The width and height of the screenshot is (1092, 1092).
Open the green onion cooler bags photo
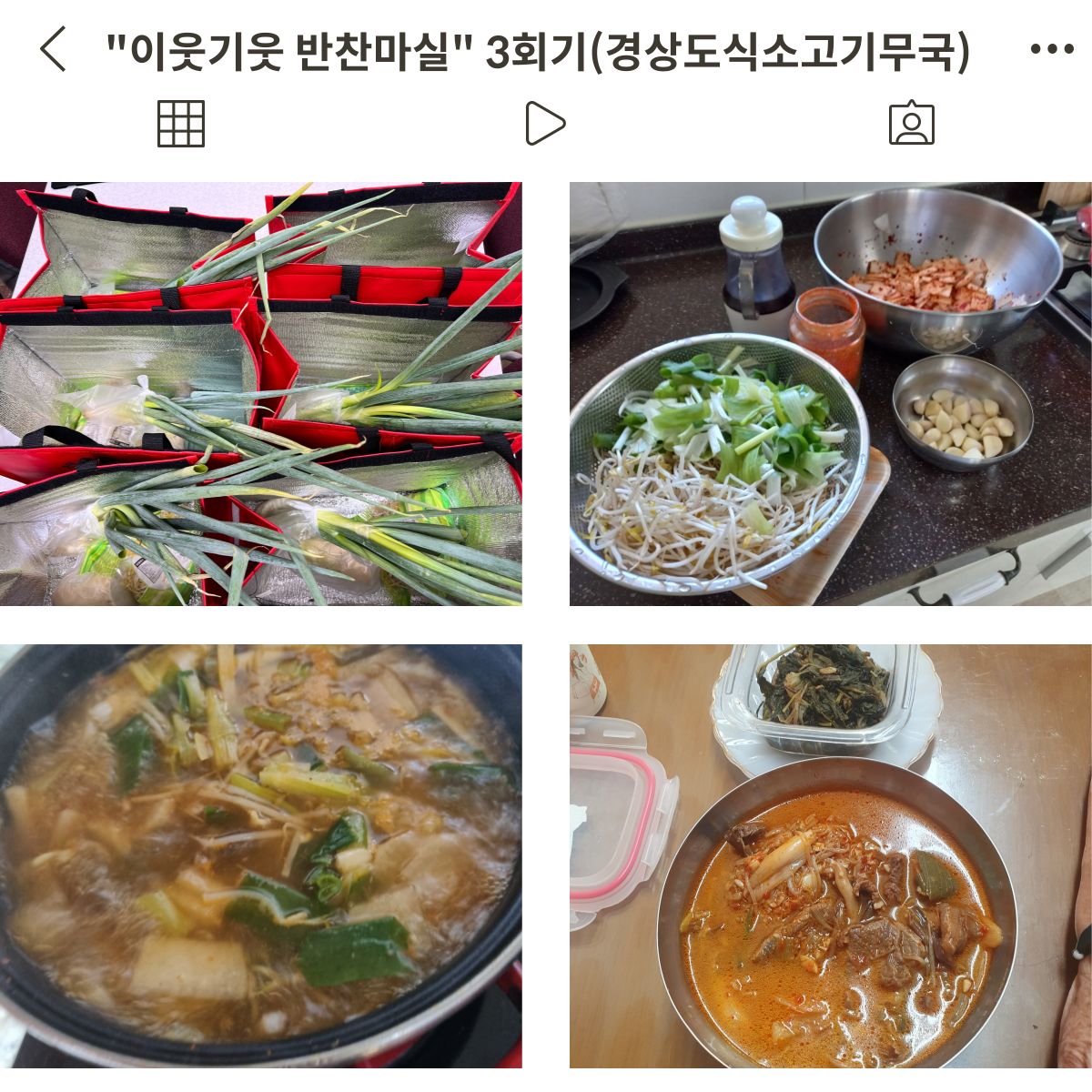pos(261,394)
